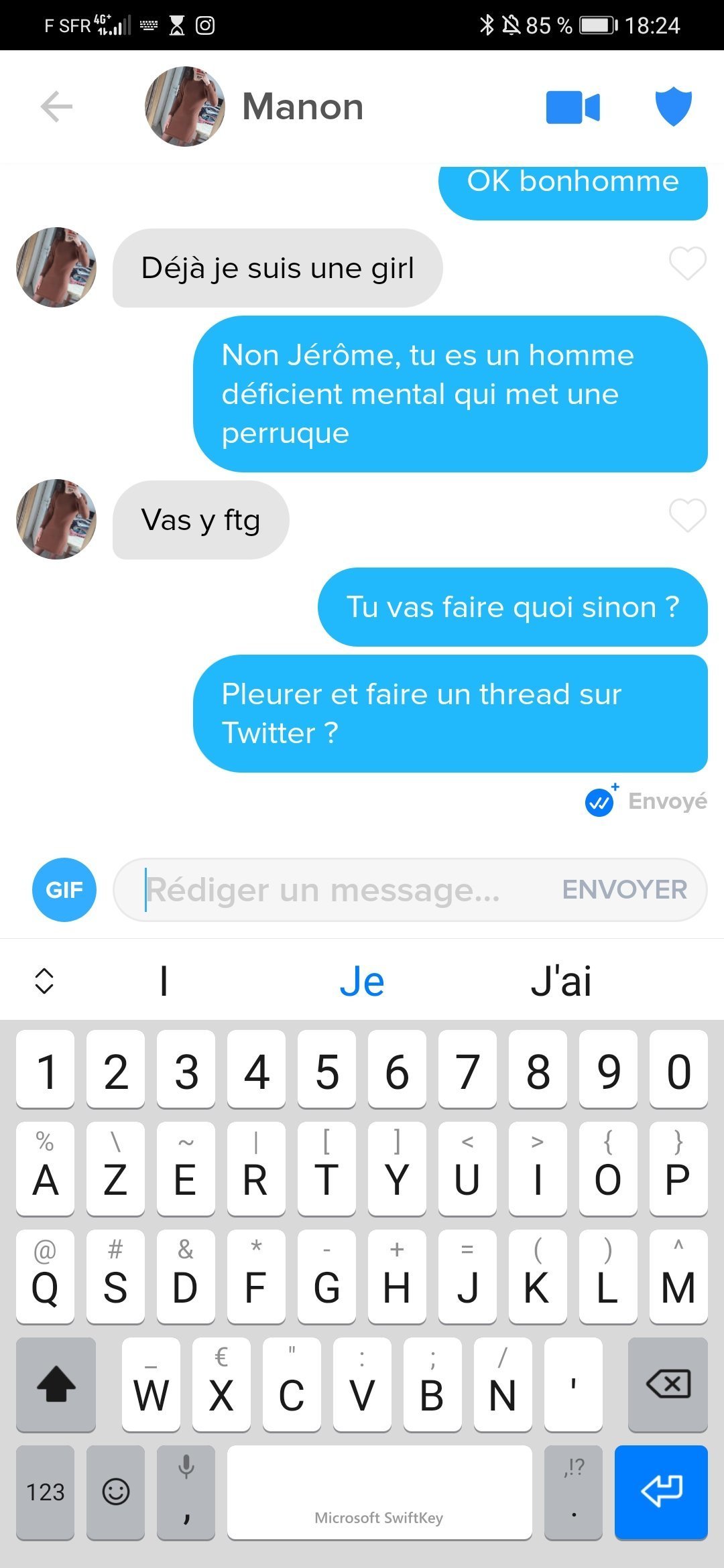Open the blue safety shield
Viewport: 724px width, 1568px height.
point(673,107)
